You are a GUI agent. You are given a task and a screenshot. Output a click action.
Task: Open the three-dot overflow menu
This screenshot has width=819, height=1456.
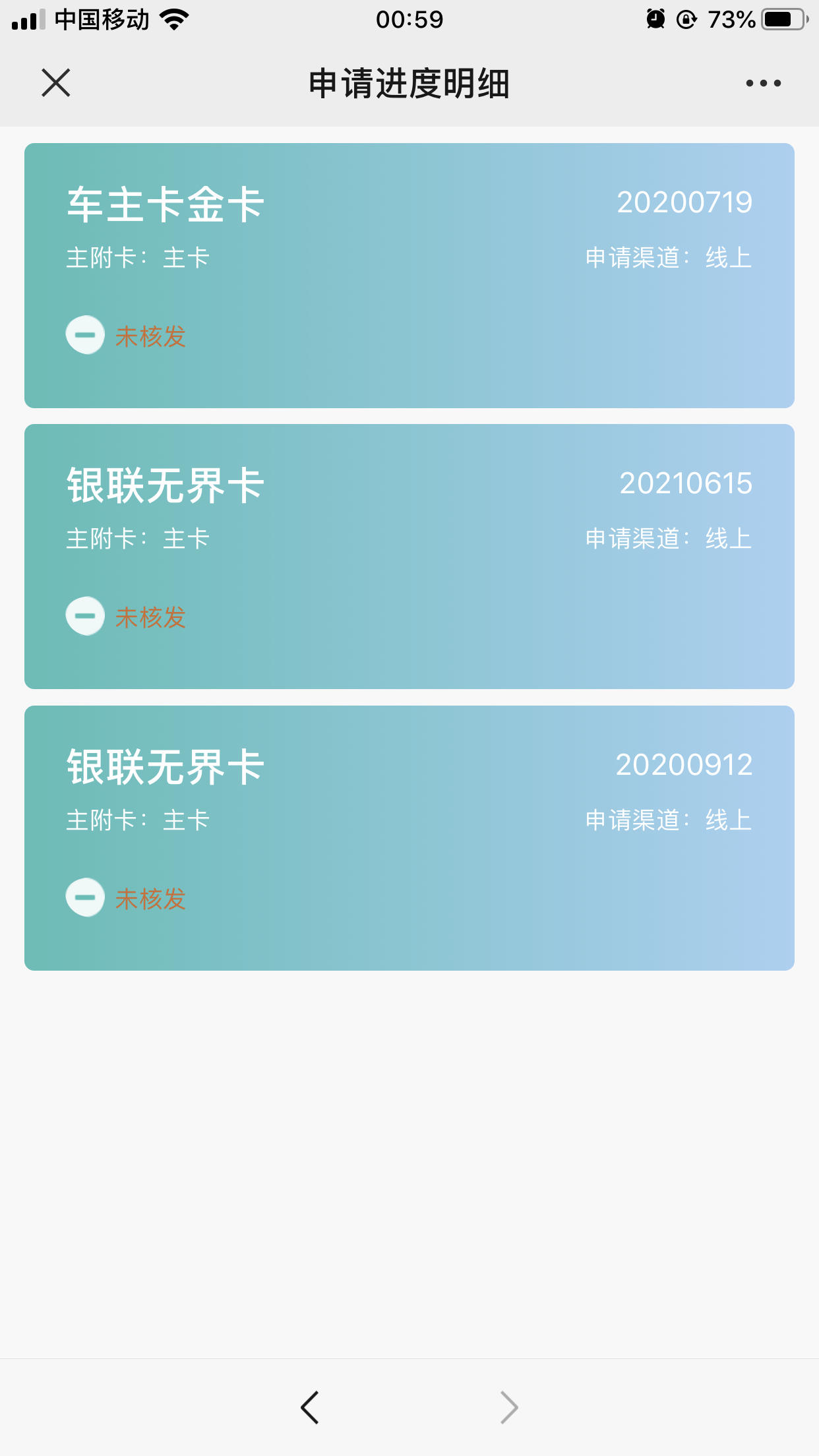[x=763, y=83]
